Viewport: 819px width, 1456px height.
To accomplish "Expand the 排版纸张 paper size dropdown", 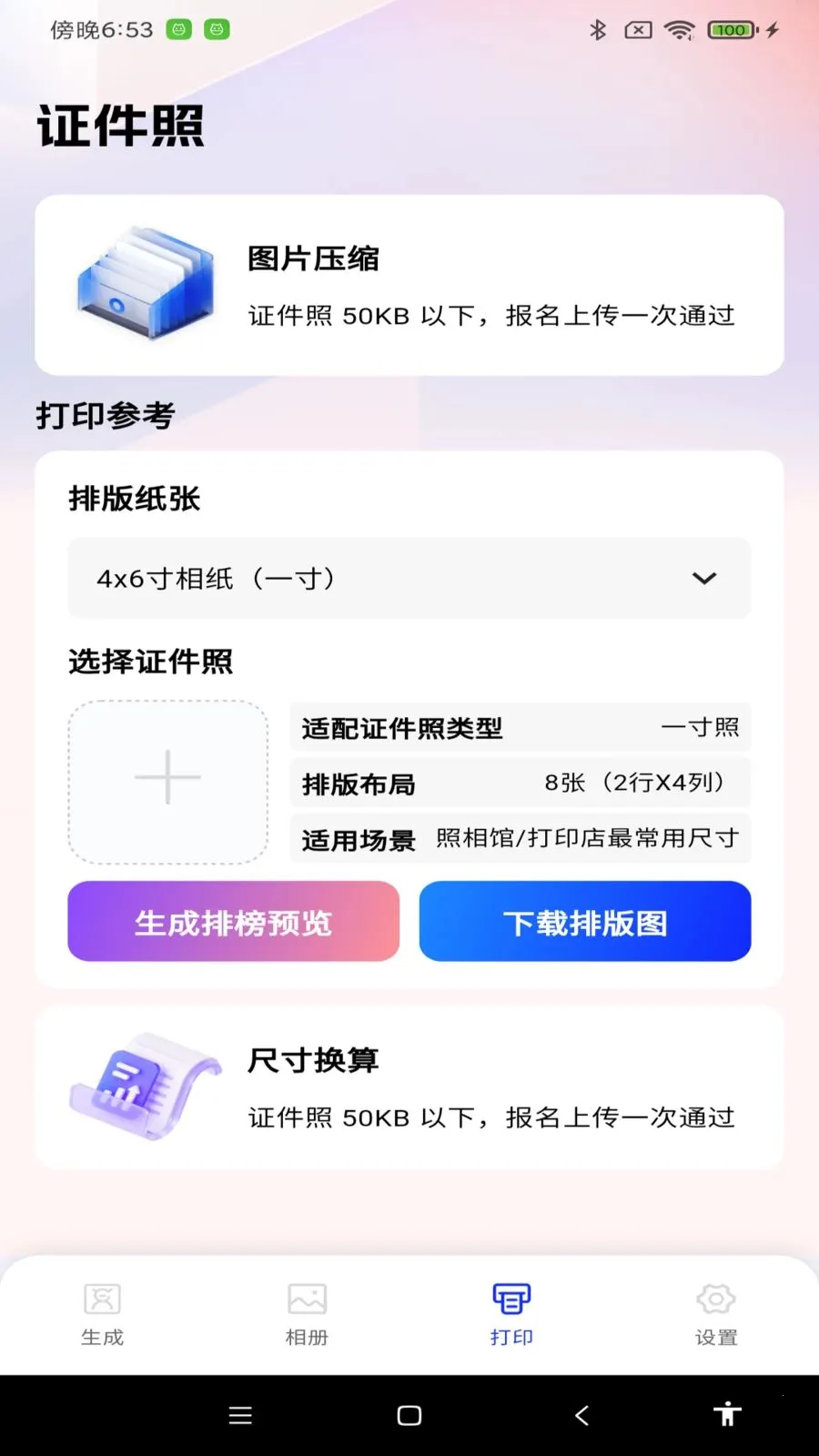I will (408, 579).
